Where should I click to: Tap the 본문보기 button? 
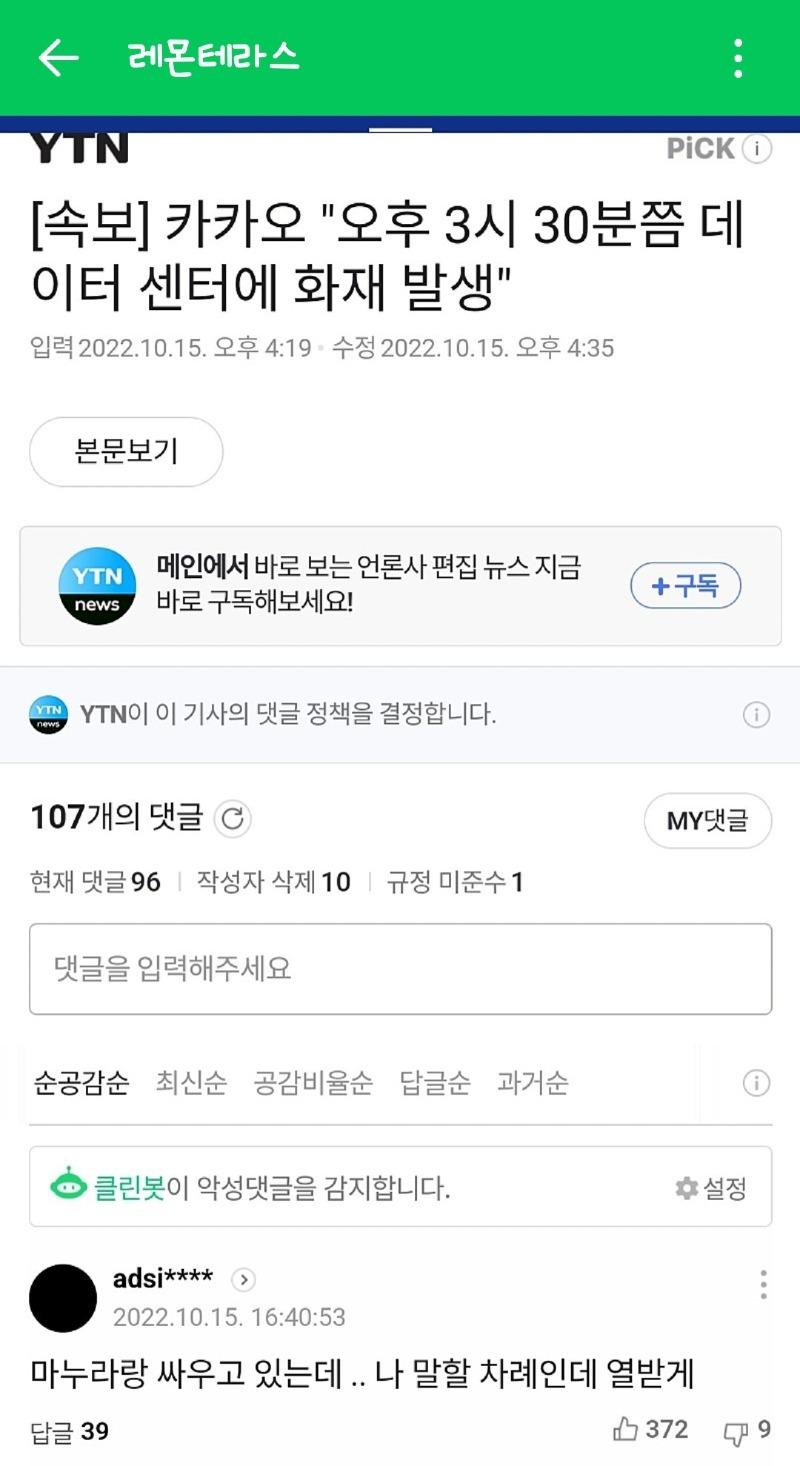point(126,451)
